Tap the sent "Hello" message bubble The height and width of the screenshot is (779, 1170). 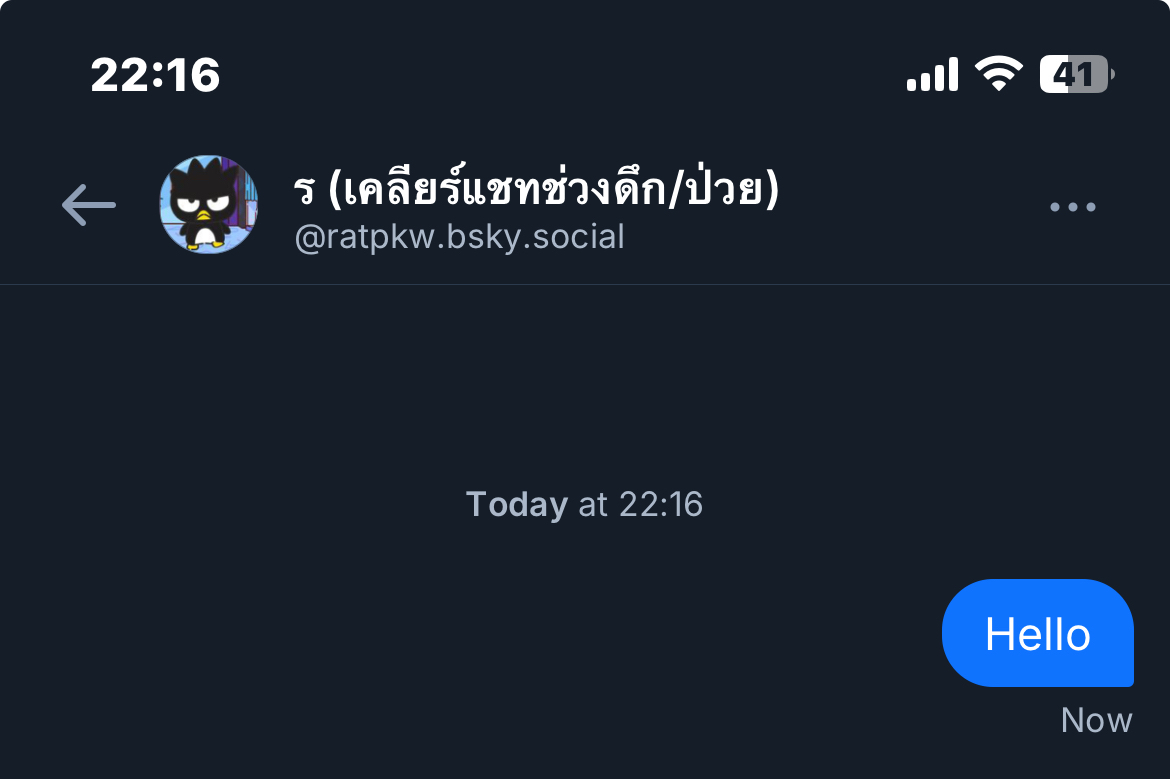(1037, 634)
